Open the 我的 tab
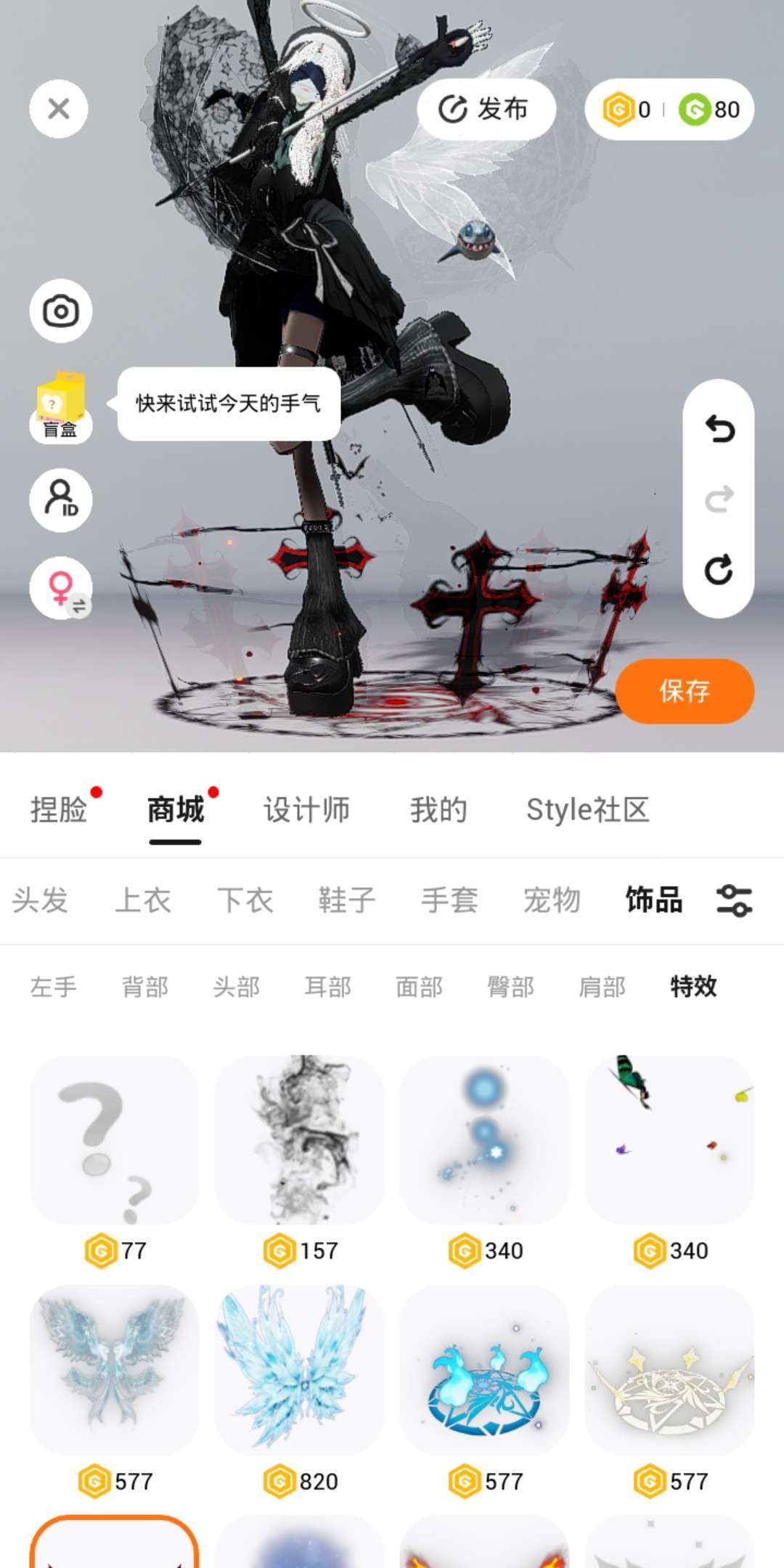Image resolution: width=784 pixels, height=1568 pixels. [438, 810]
